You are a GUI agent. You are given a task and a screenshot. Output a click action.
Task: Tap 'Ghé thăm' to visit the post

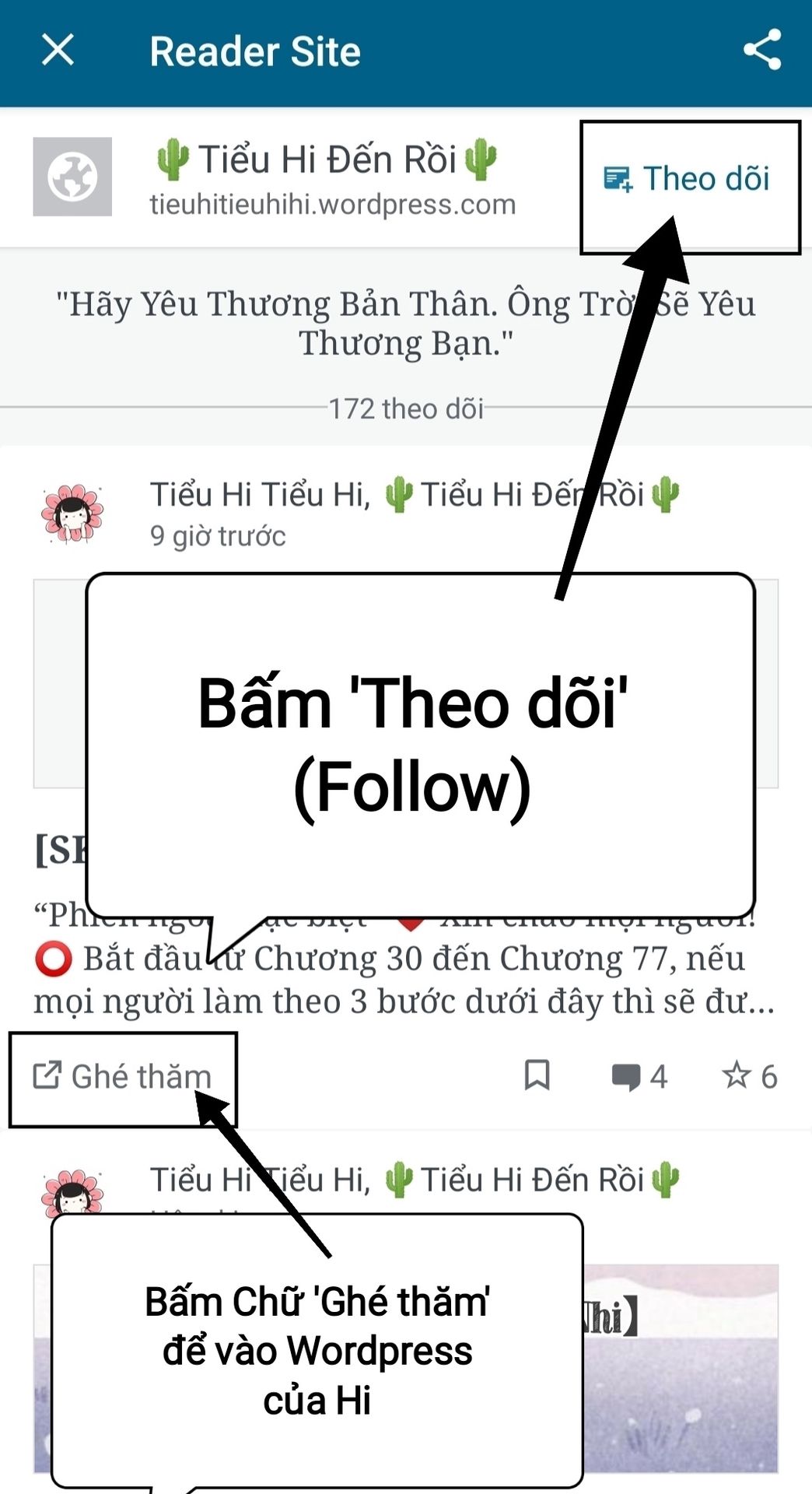[123, 1077]
